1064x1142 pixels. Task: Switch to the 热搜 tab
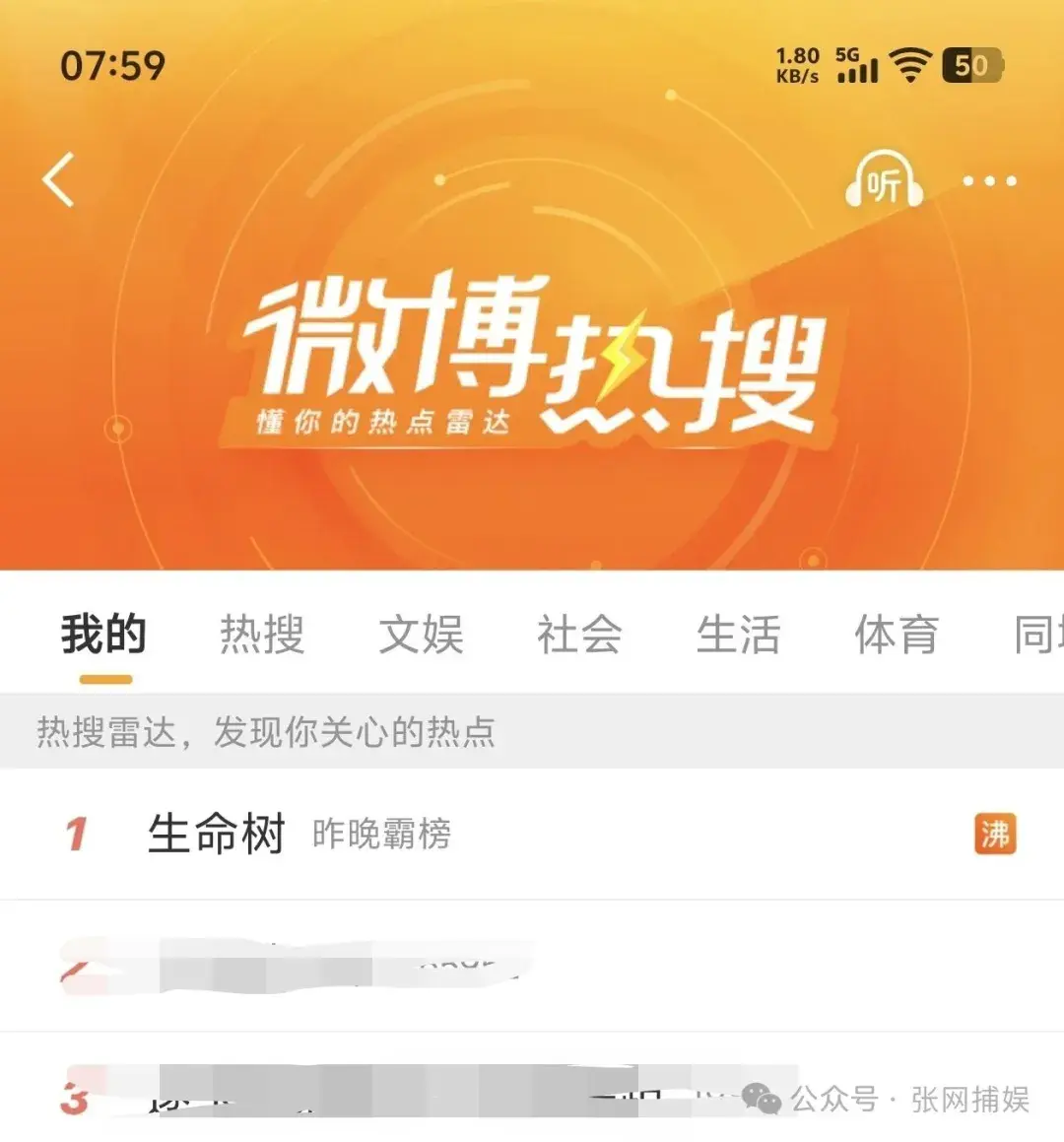click(262, 634)
